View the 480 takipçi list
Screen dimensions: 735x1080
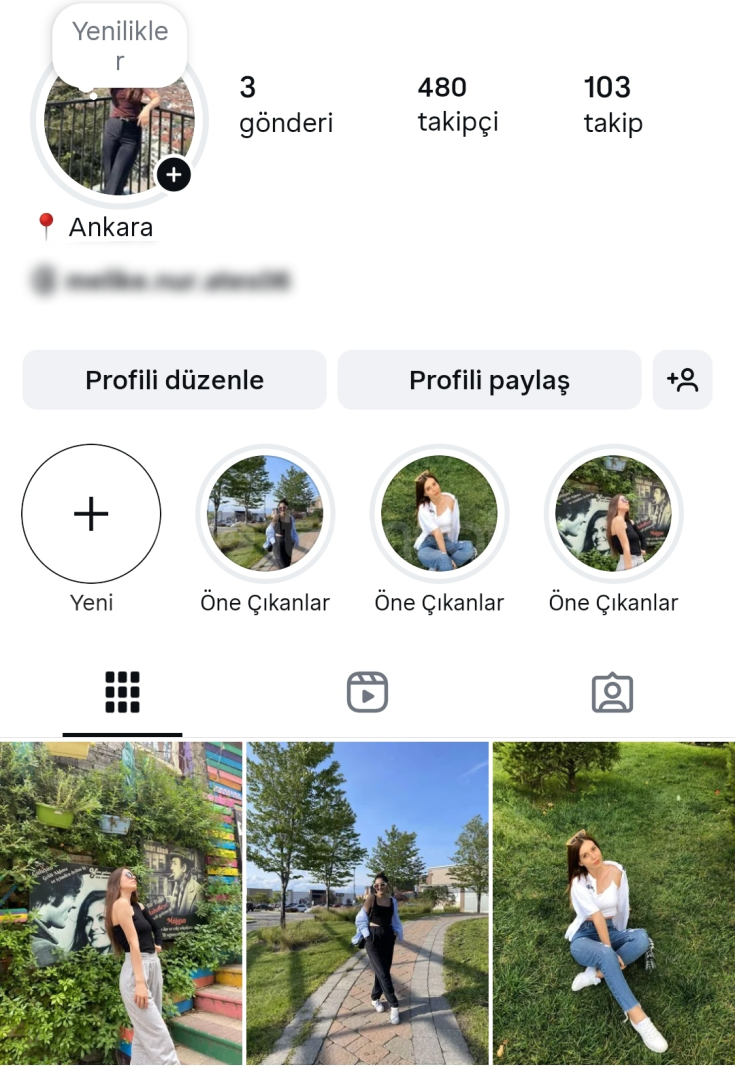pos(457,104)
